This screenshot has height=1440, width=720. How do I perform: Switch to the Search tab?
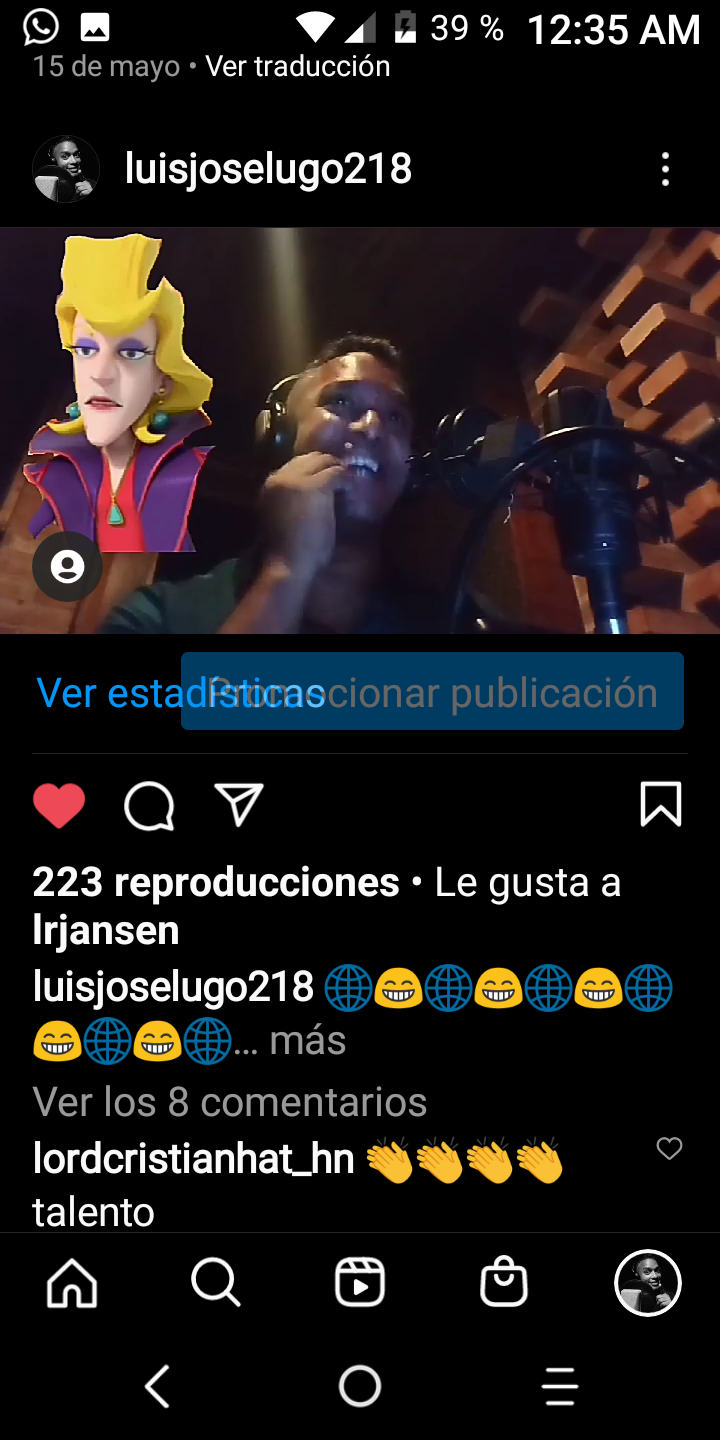click(x=216, y=1281)
